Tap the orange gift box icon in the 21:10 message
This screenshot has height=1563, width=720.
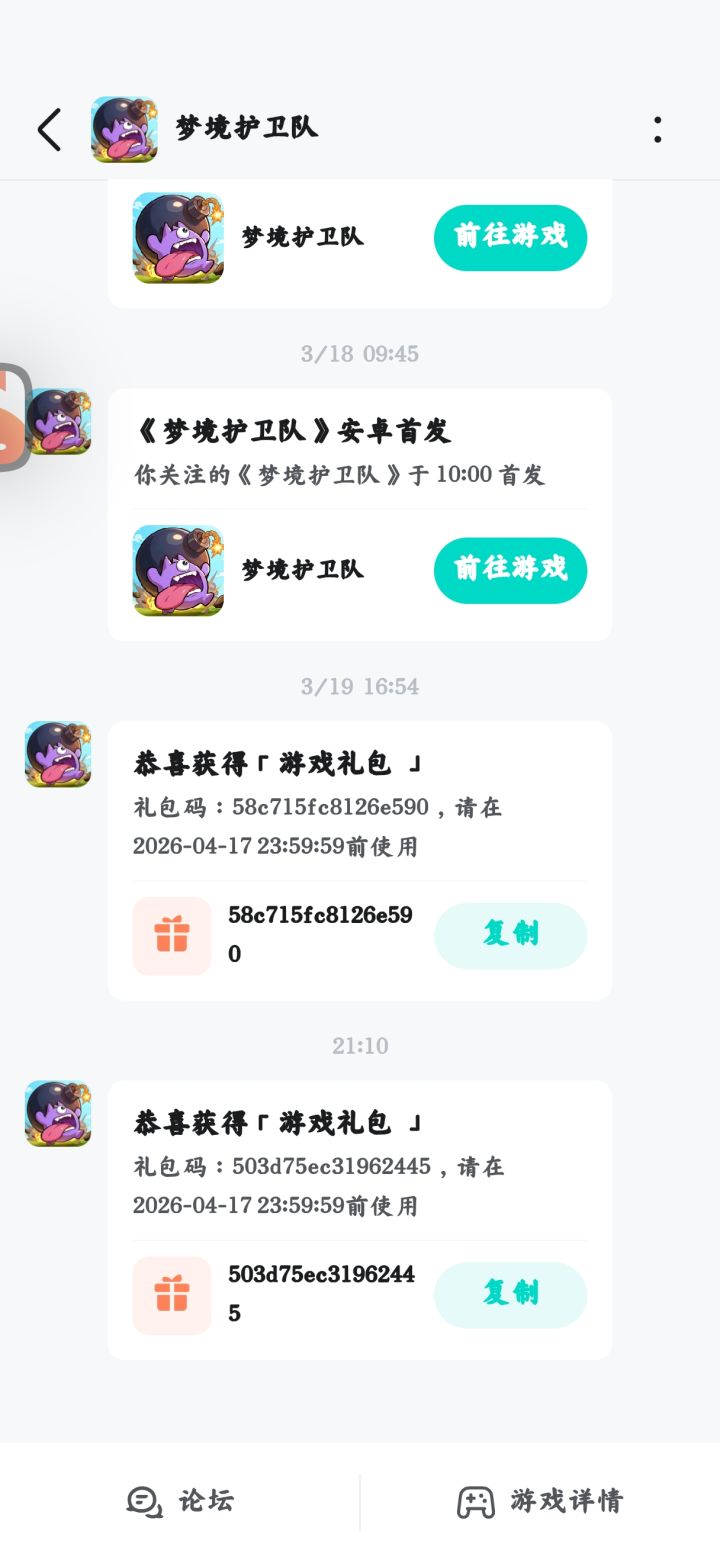click(x=172, y=1294)
